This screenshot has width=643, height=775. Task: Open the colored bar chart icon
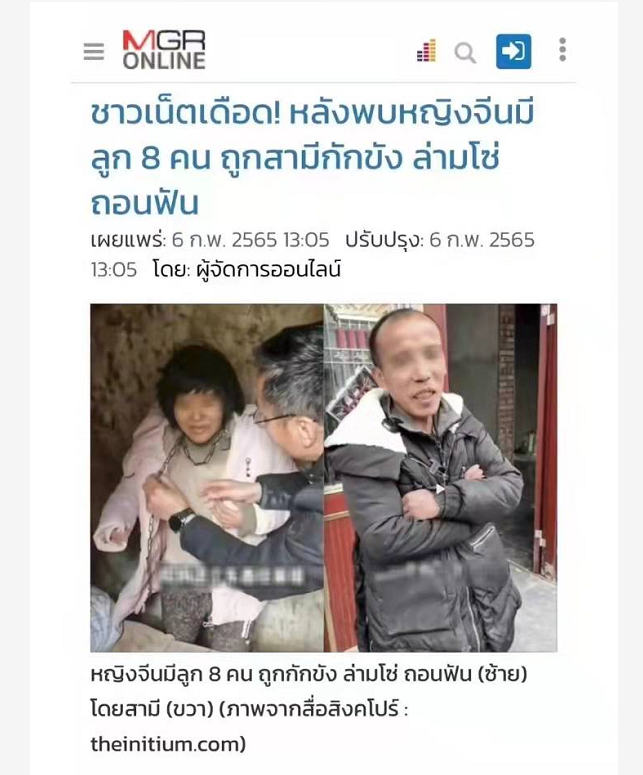pos(426,51)
